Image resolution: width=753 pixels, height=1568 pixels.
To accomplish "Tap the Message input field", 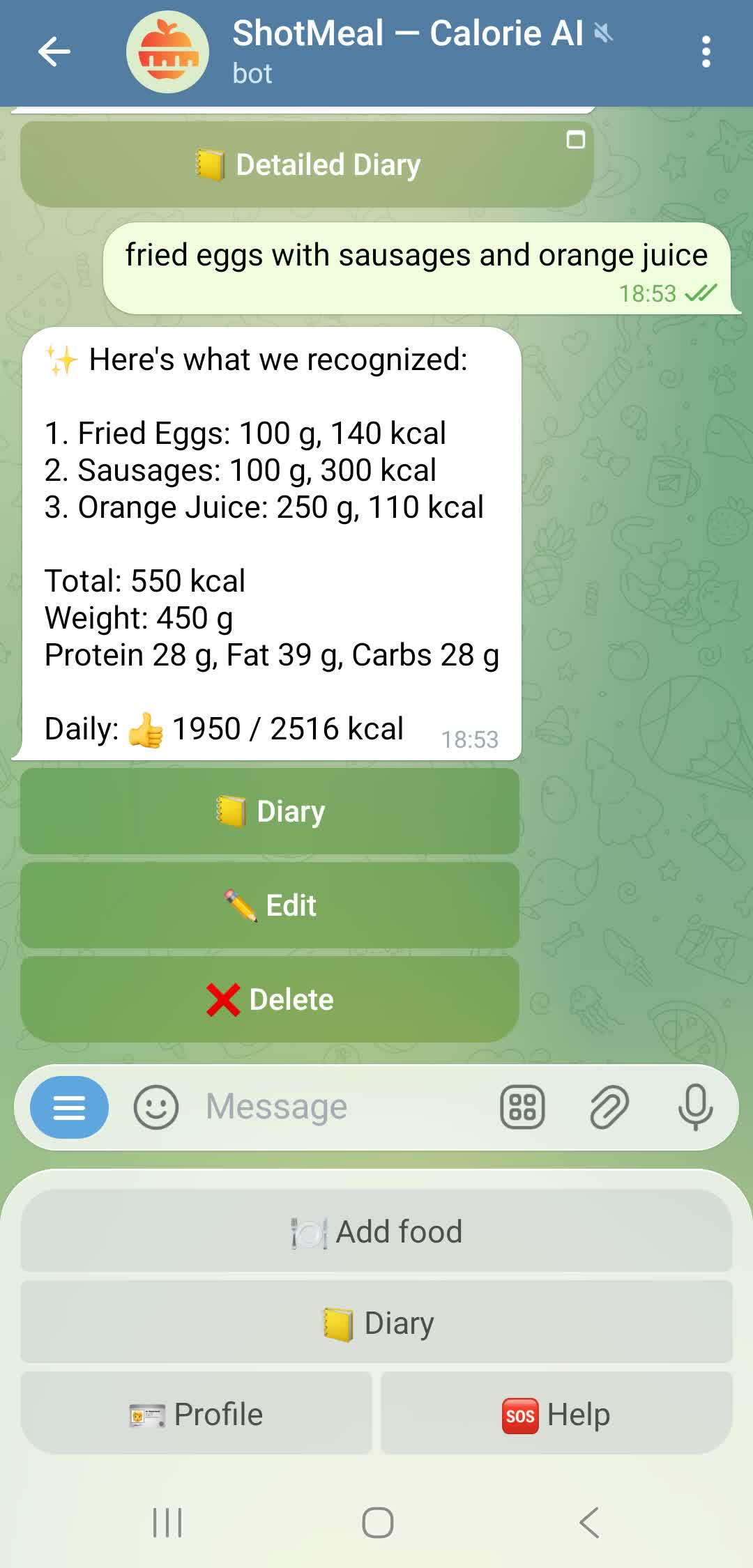I will [x=314, y=1106].
